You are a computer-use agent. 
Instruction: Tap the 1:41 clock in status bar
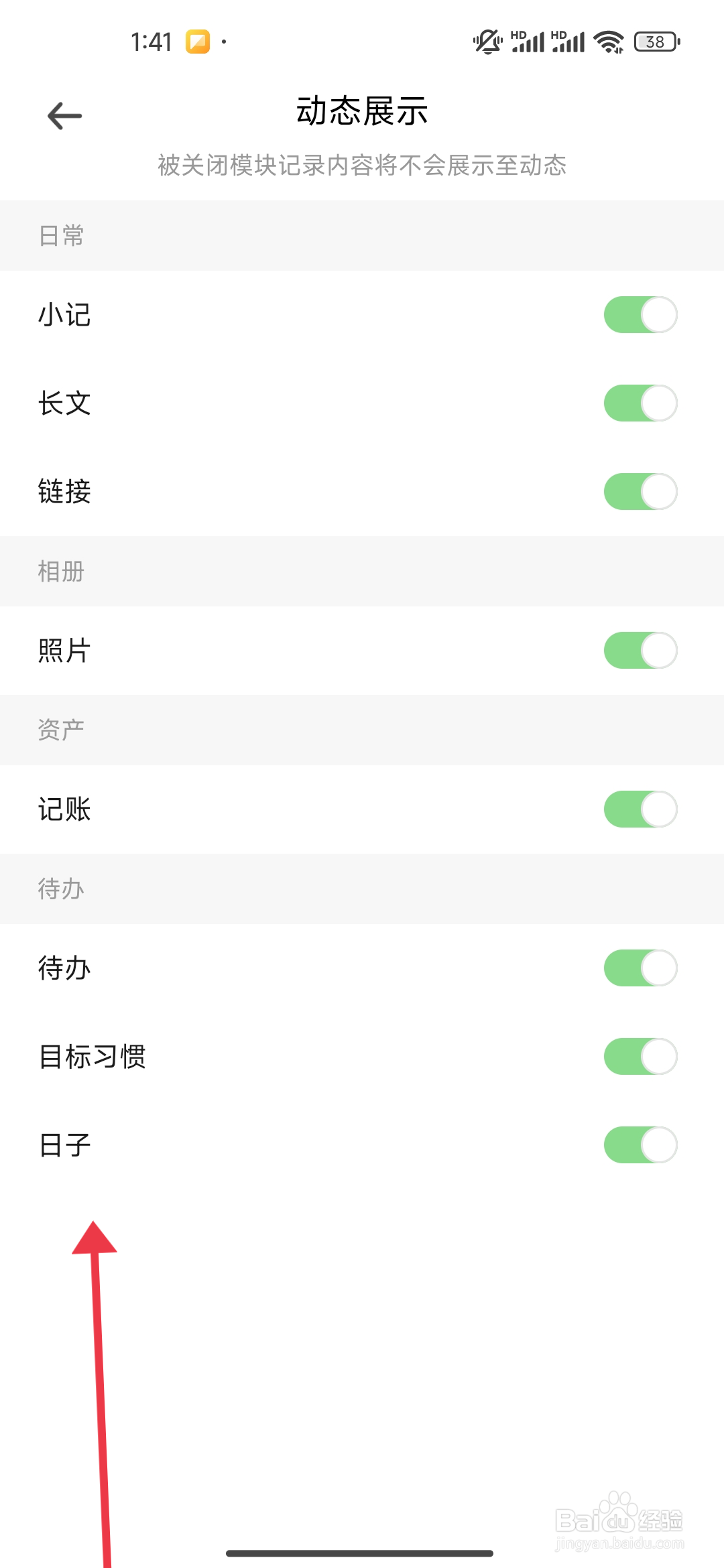click(150, 42)
